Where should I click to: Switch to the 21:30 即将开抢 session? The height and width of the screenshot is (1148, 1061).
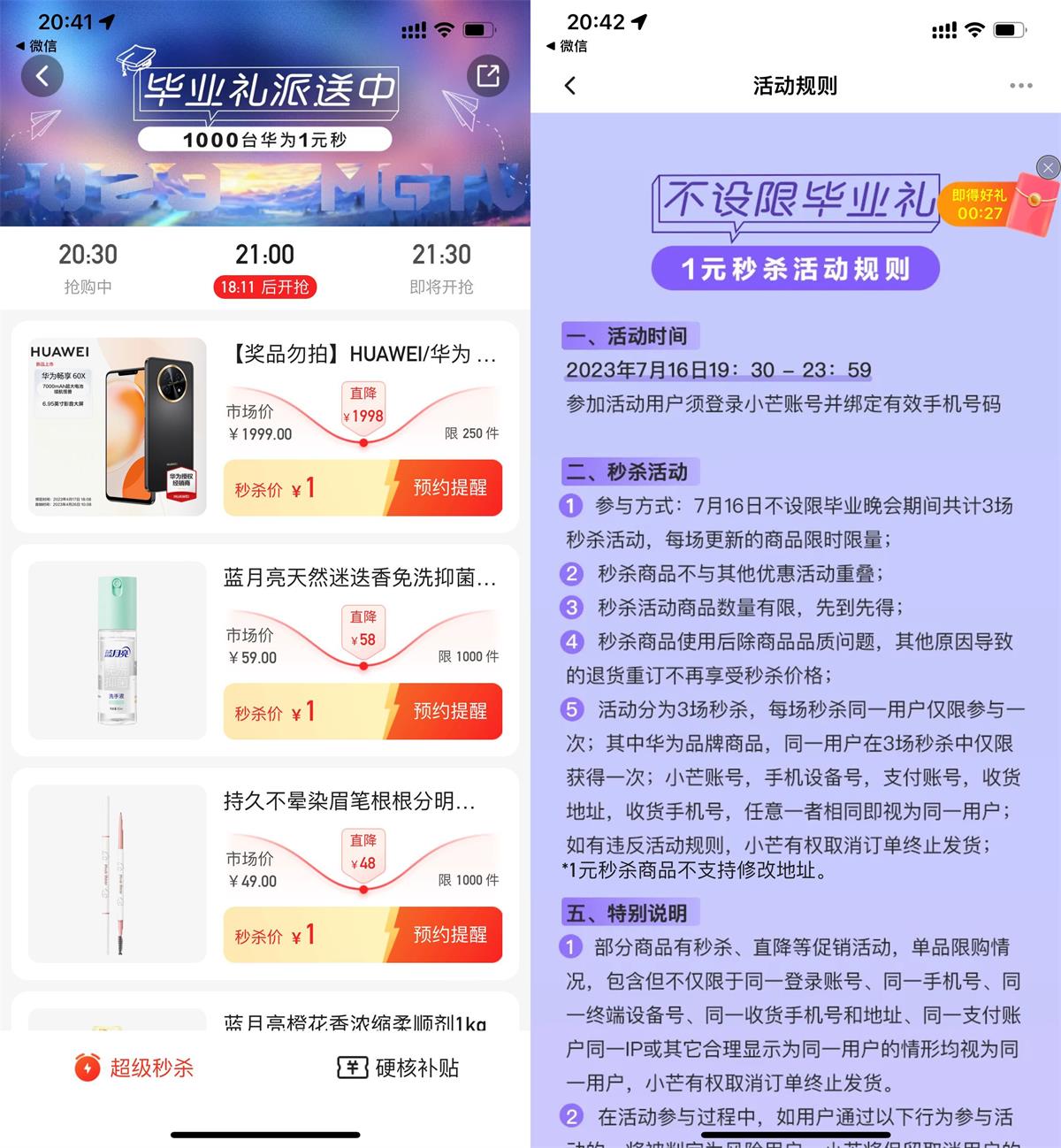tap(441, 267)
